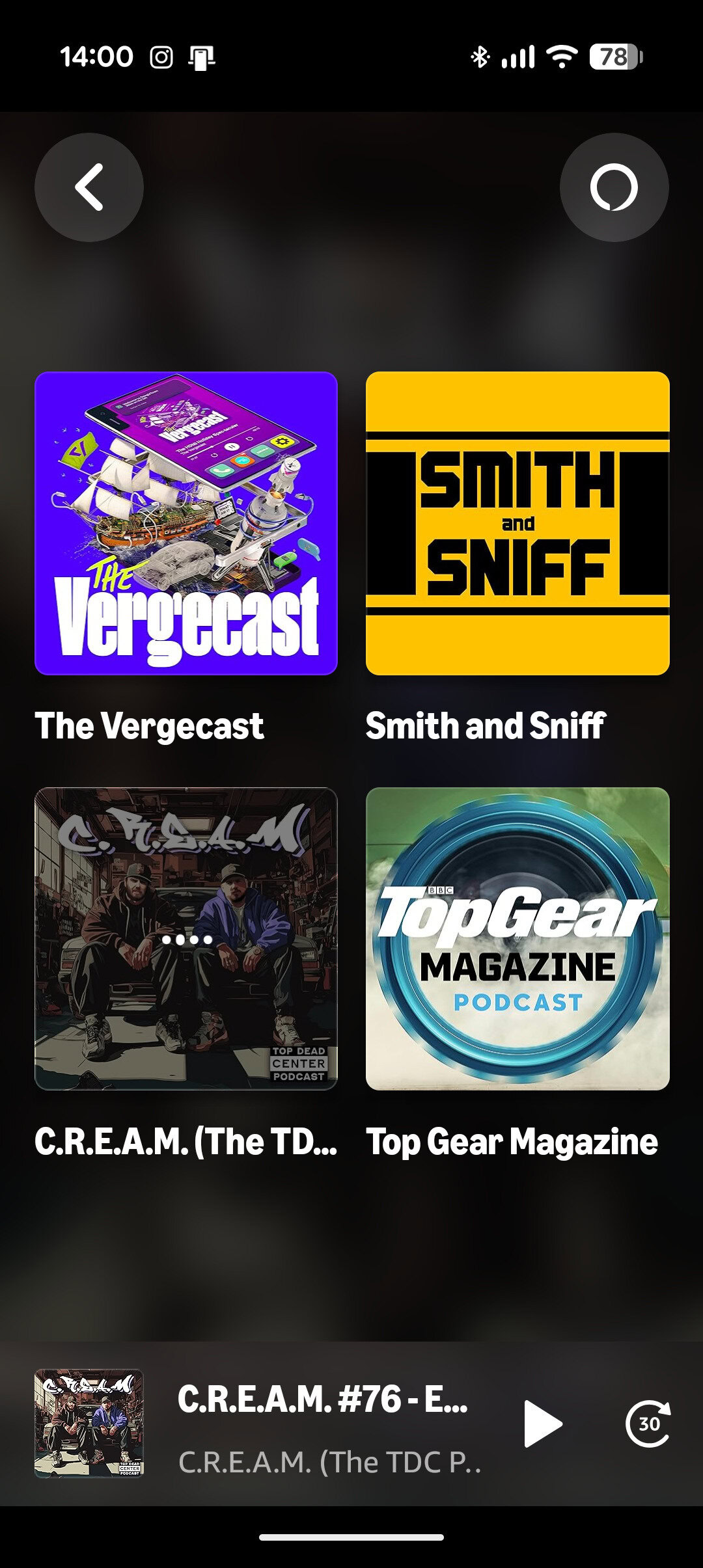
Task: Open voice search with the Alexa icon
Action: pos(614,187)
